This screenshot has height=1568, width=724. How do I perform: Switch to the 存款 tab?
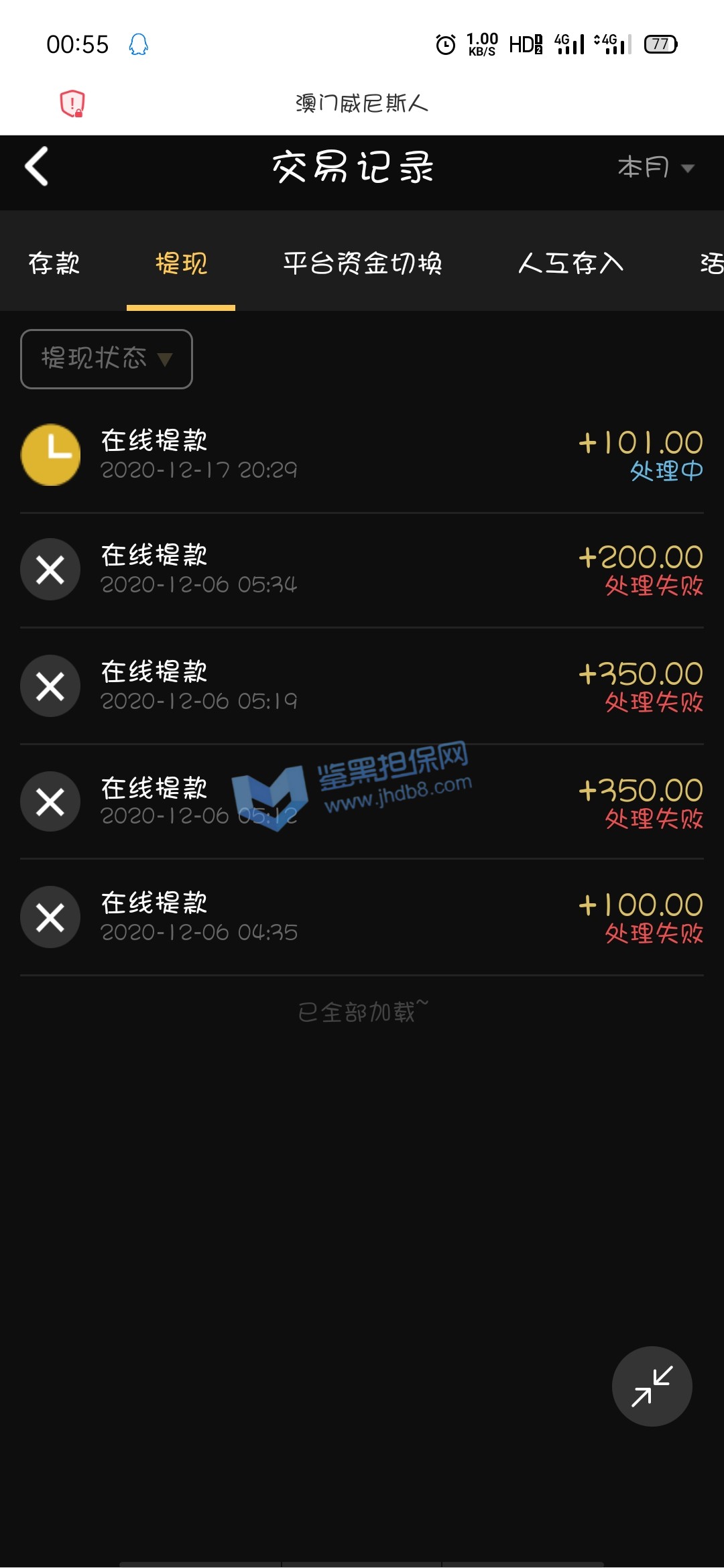[x=54, y=263]
